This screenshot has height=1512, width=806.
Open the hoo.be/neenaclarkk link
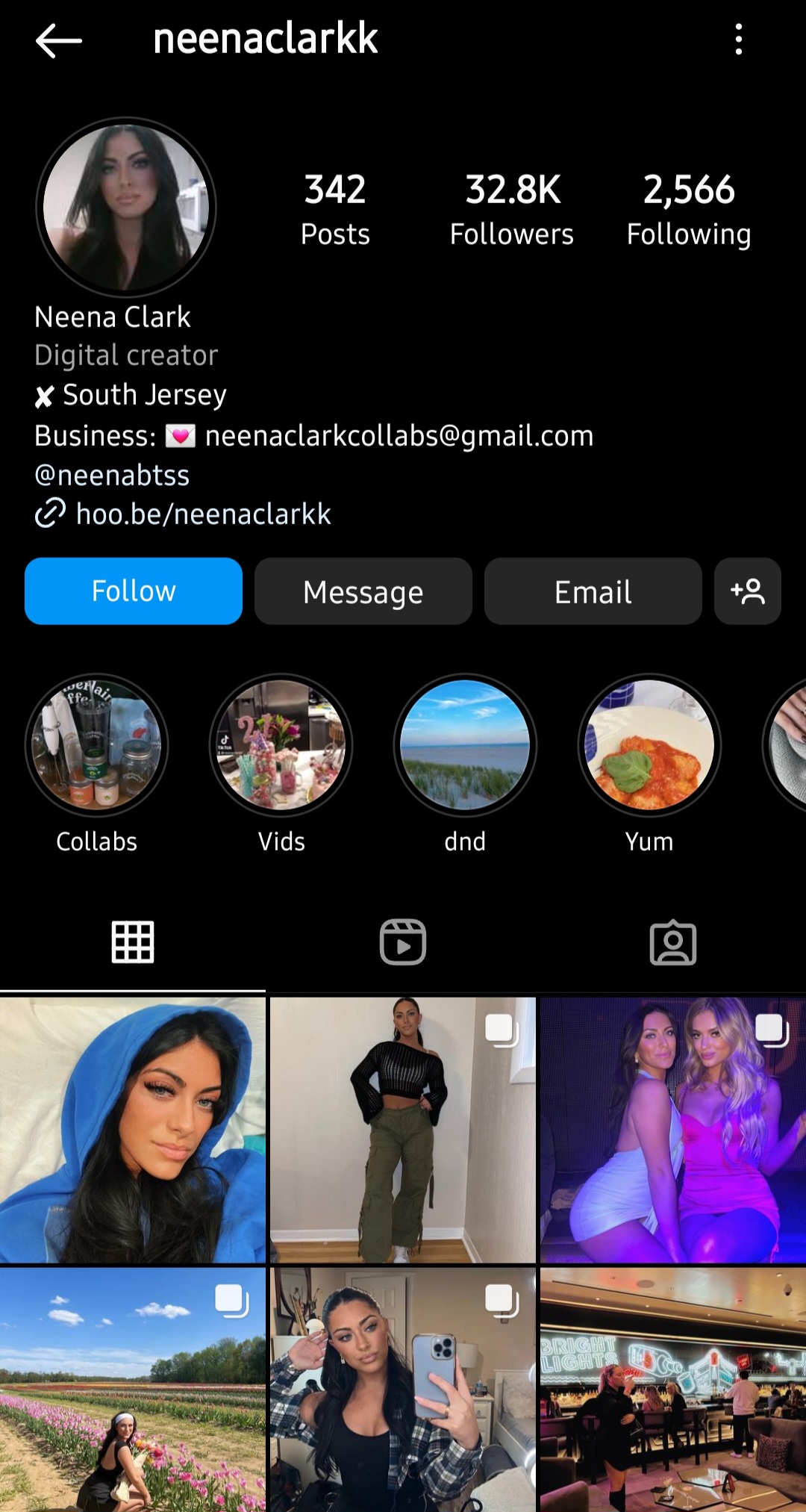(203, 514)
